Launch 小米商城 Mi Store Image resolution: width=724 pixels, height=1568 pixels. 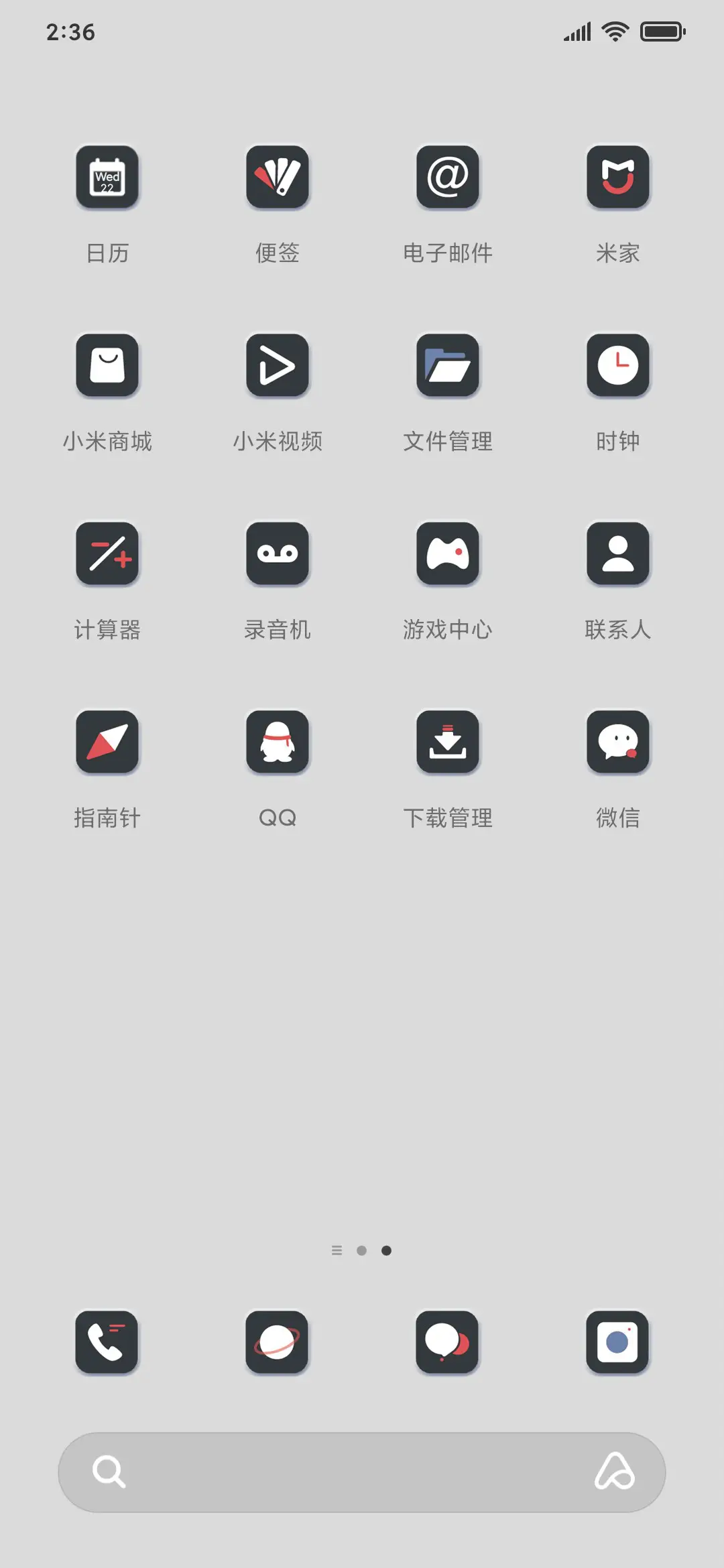click(x=107, y=365)
